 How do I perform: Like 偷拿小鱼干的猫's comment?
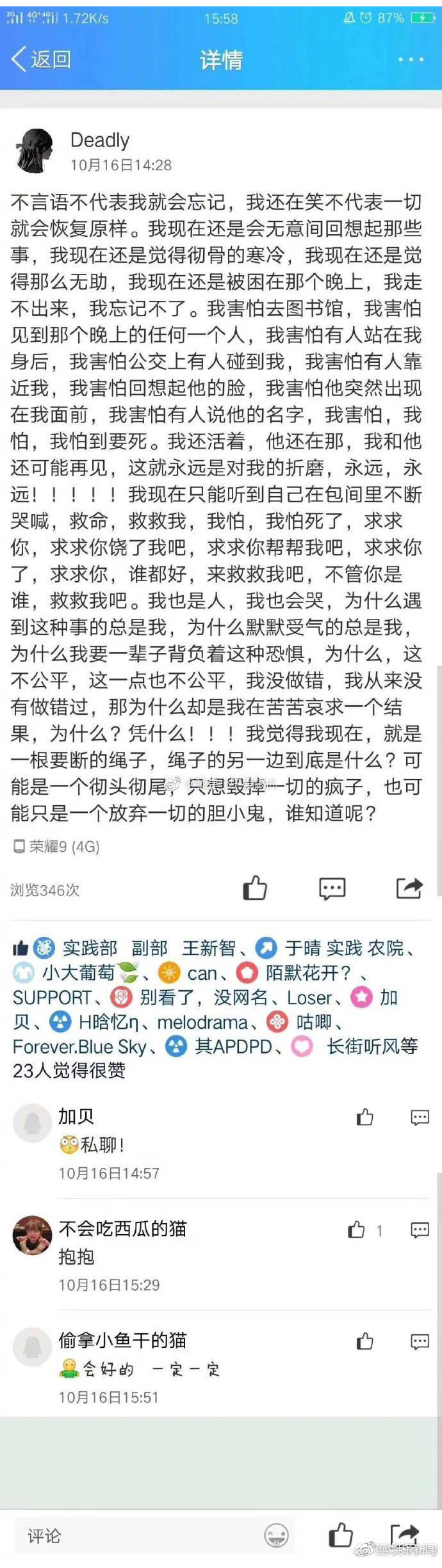365,1341
